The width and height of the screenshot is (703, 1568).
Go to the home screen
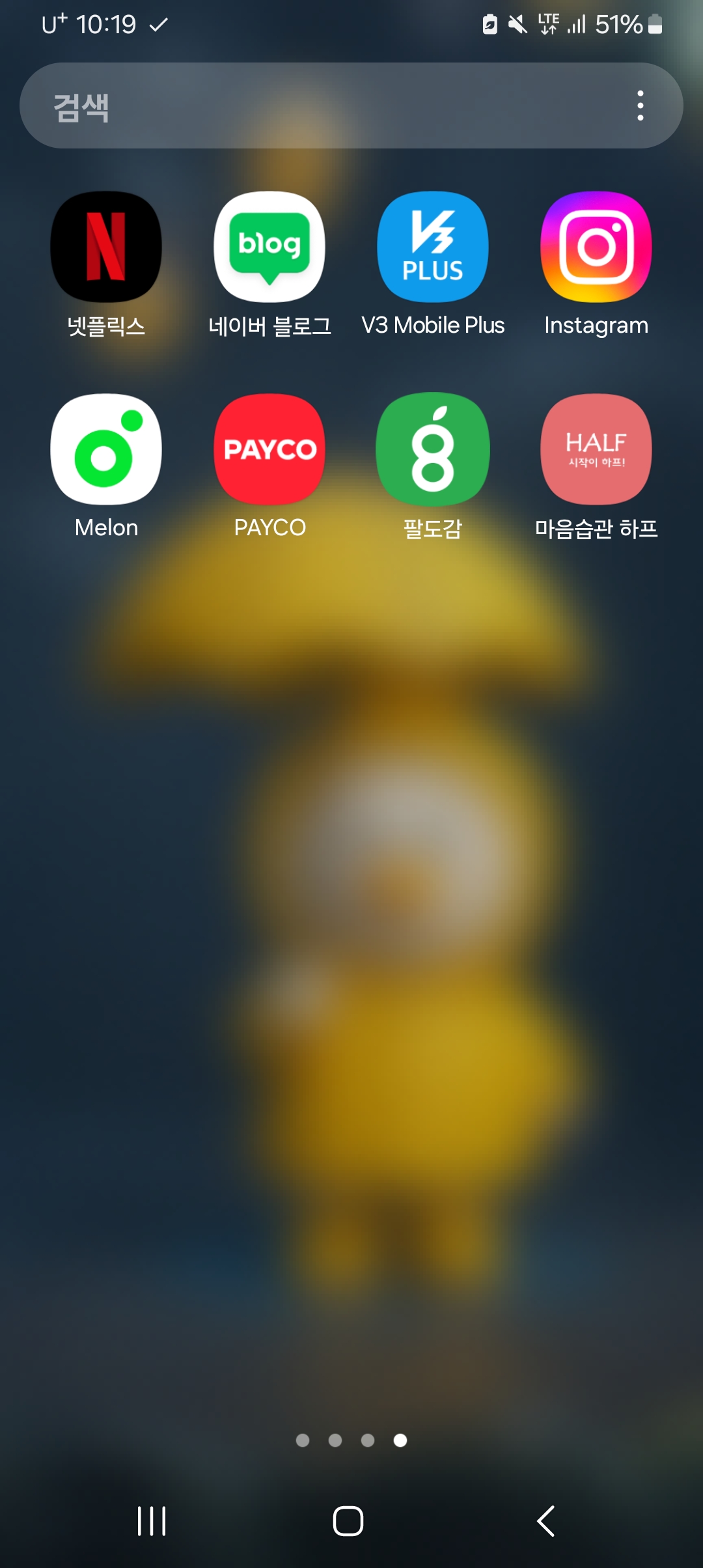tap(348, 1521)
